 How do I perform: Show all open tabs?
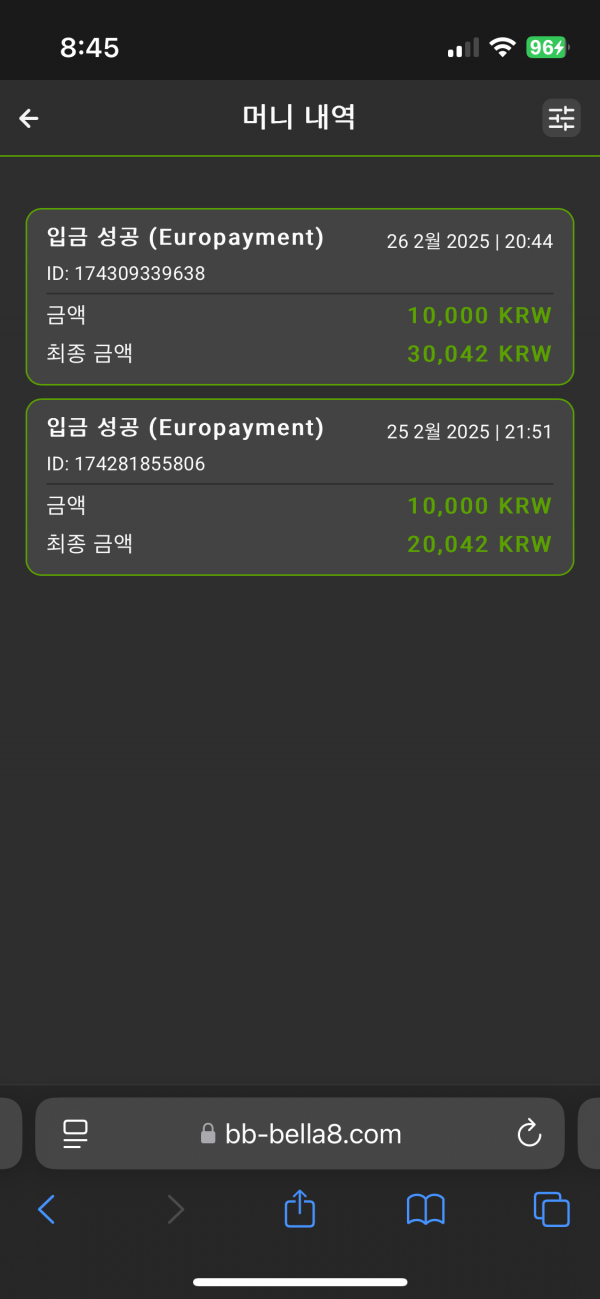click(x=551, y=1210)
